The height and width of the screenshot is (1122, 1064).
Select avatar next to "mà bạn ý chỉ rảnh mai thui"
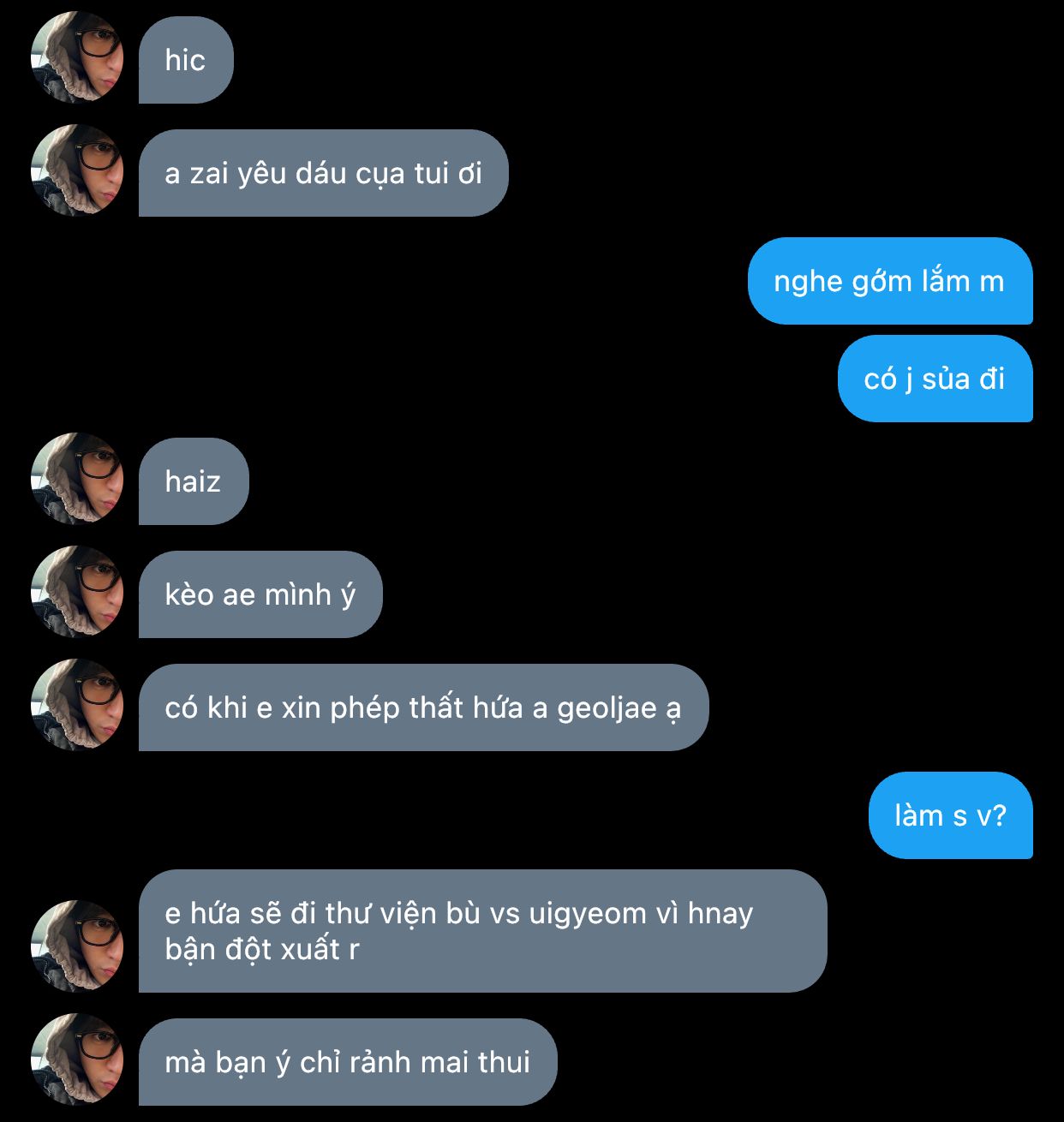[77, 1060]
